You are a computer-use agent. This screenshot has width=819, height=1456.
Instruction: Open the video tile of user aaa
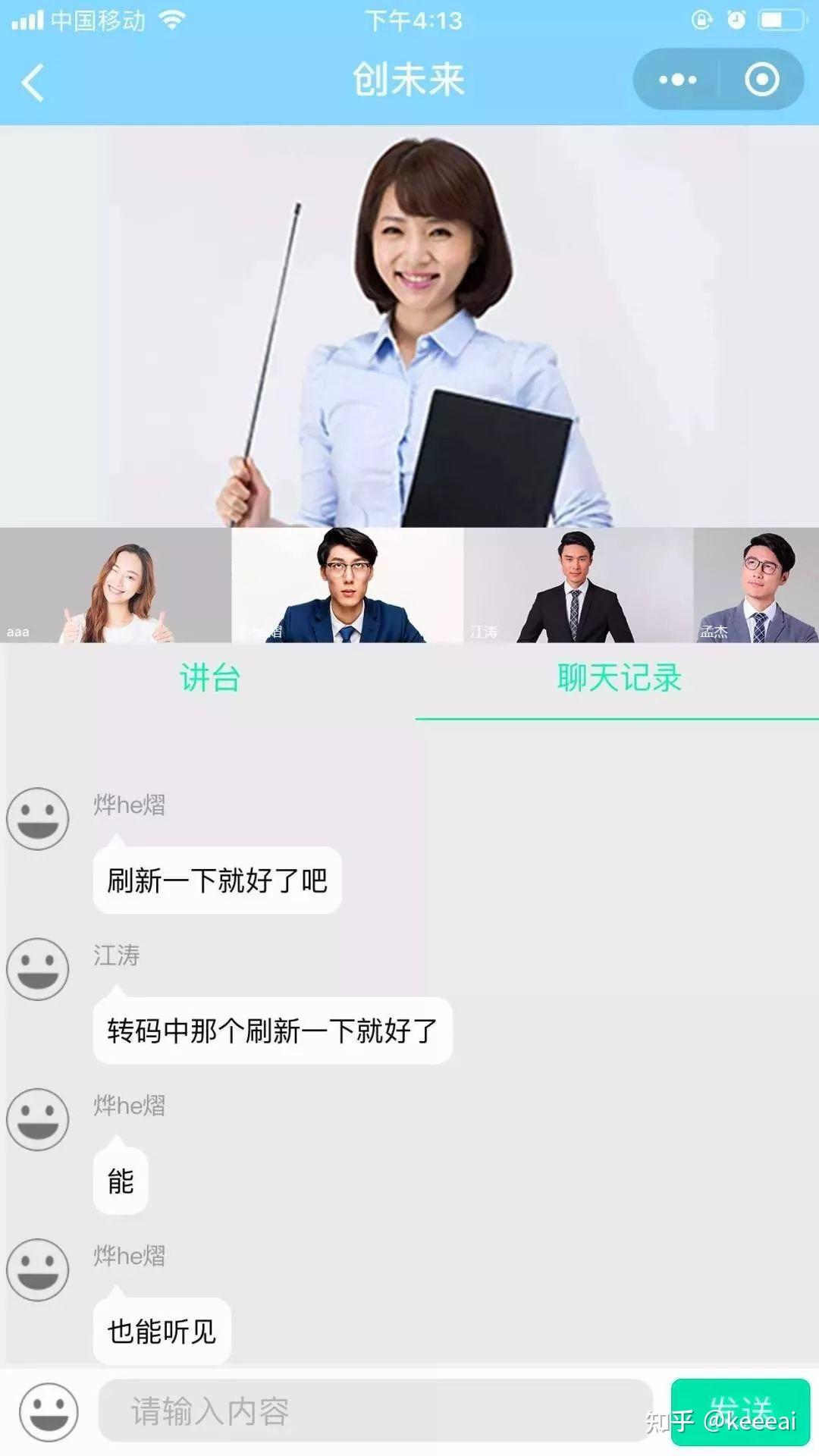click(115, 585)
